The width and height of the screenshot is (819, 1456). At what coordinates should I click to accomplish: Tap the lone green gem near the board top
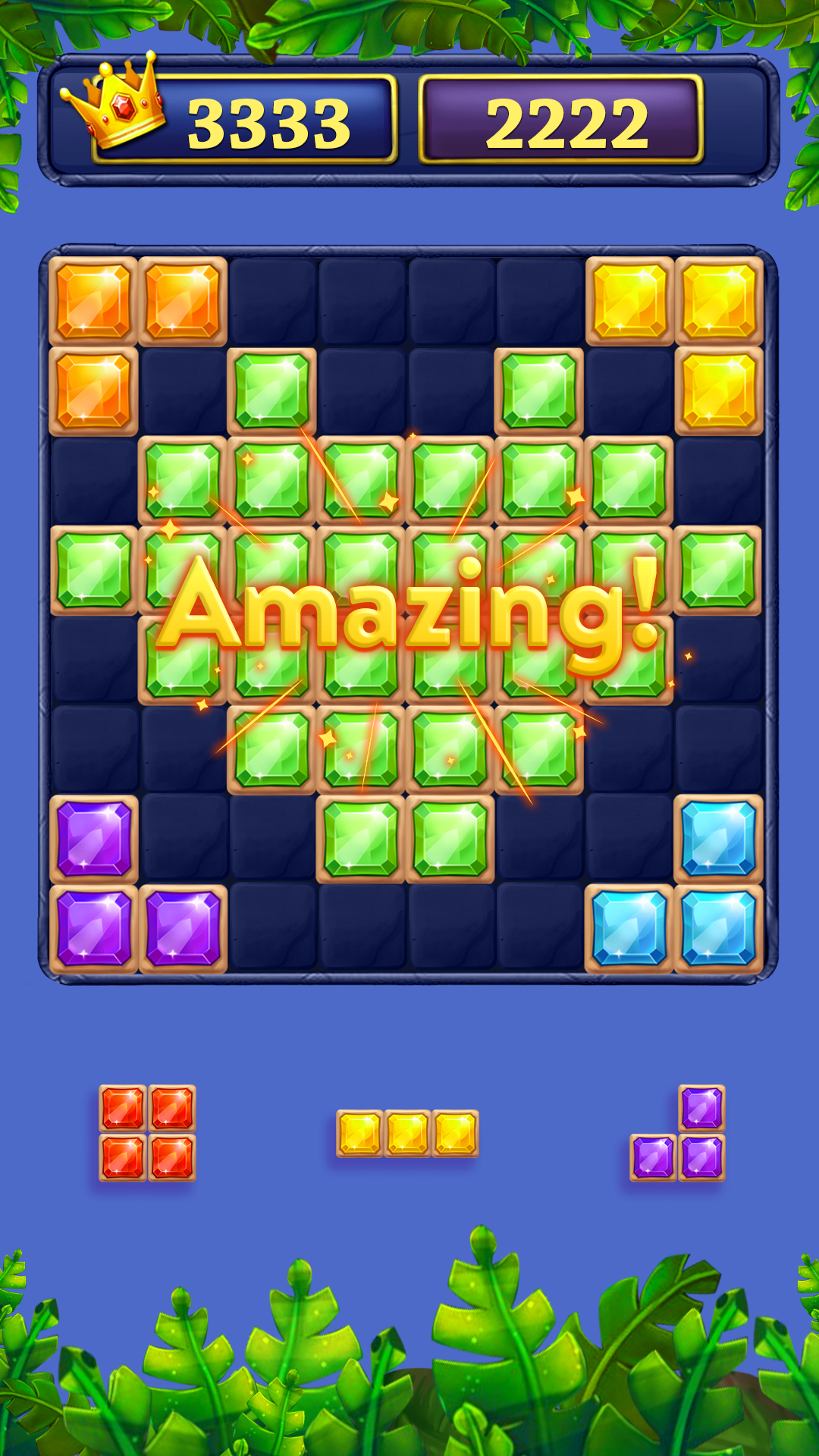point(273,391)
